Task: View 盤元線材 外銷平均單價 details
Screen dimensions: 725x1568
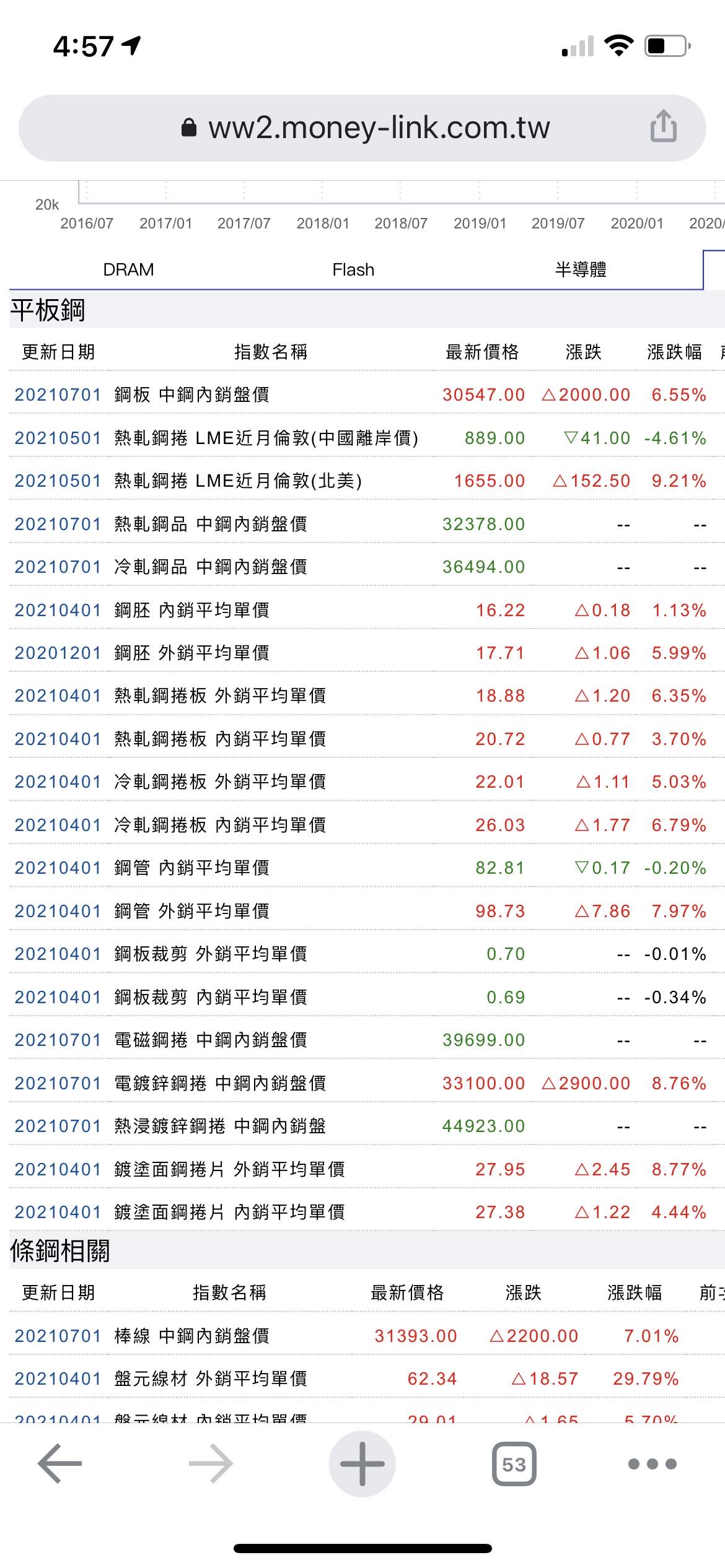Action: point(211,1379)
